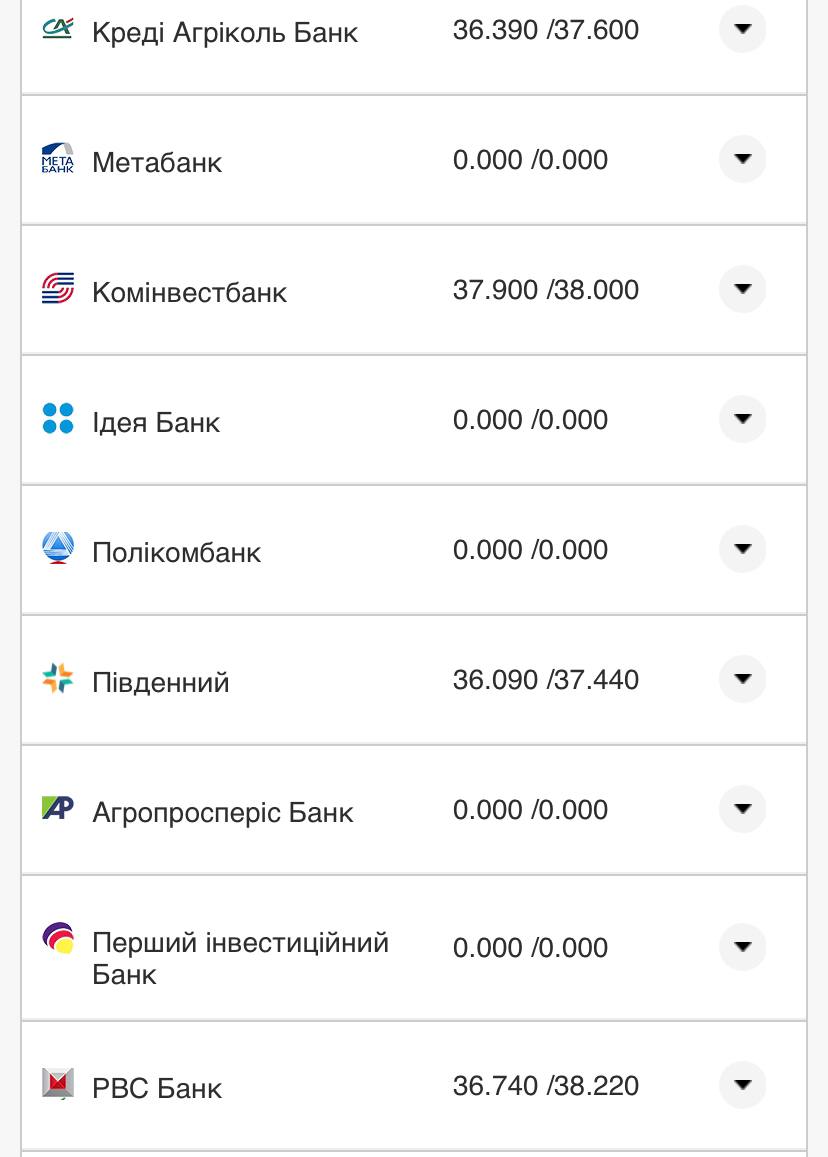Expand the Південний bank details
Screen dimensions: 828x1157
(x=742, y=679)
